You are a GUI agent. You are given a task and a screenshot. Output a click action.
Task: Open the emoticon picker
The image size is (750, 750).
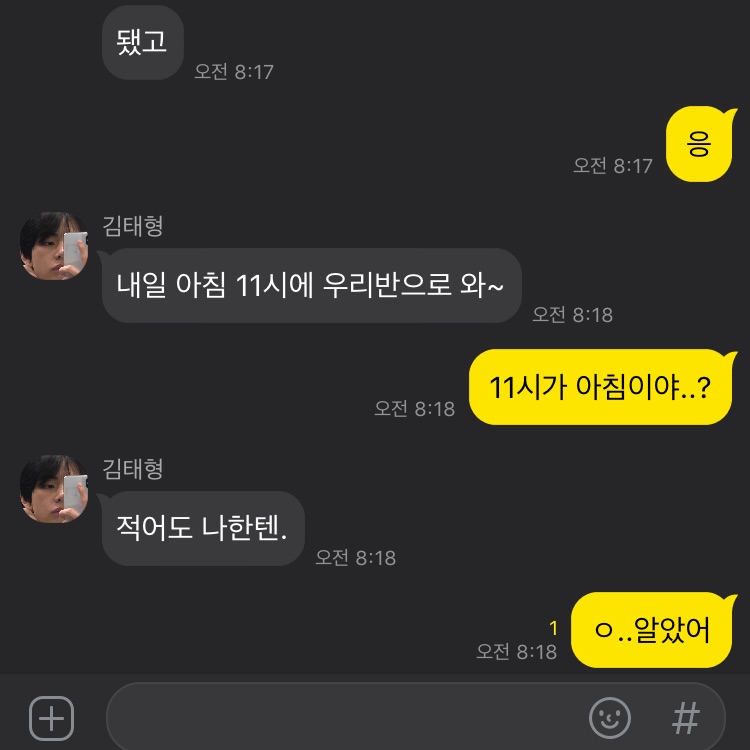click(610, 717)
